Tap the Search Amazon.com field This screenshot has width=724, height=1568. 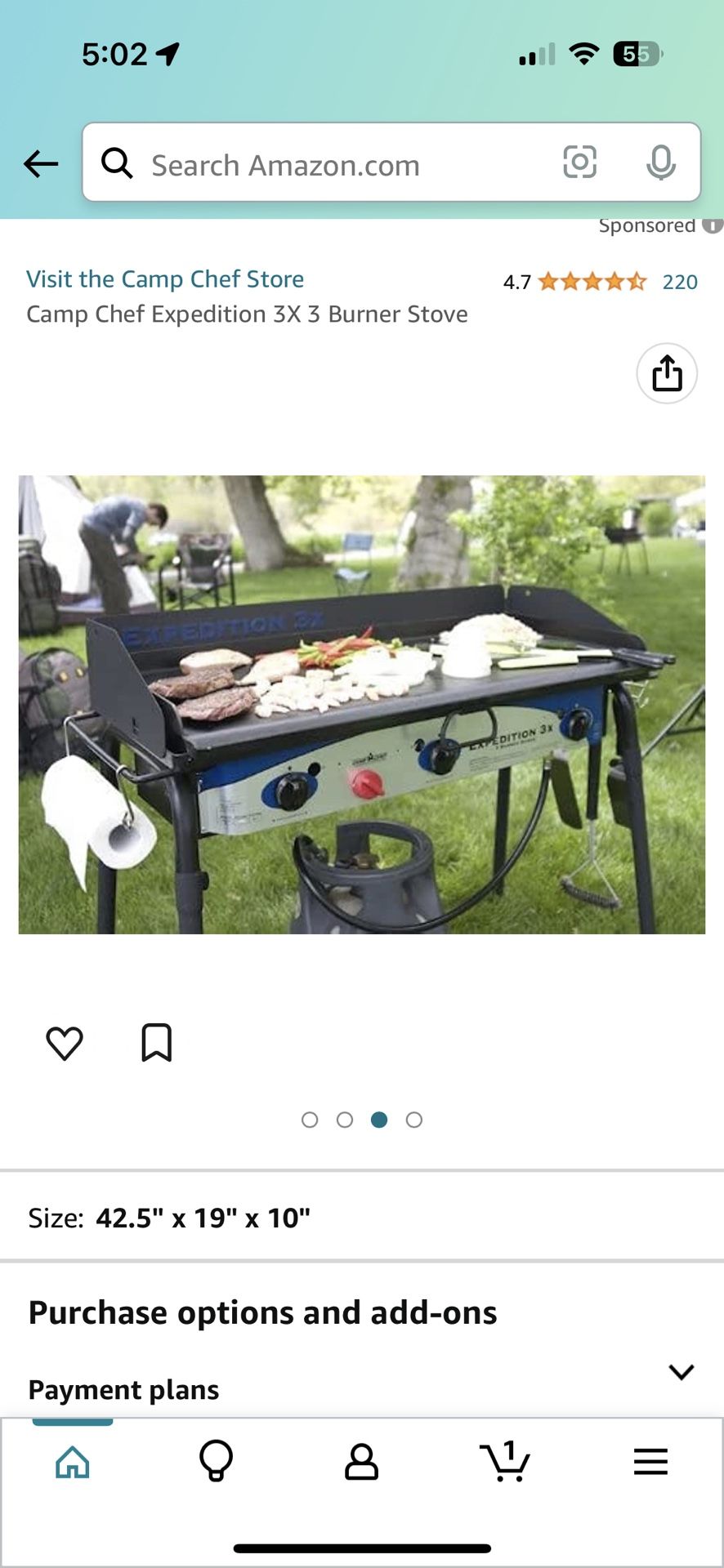point(327,164)
